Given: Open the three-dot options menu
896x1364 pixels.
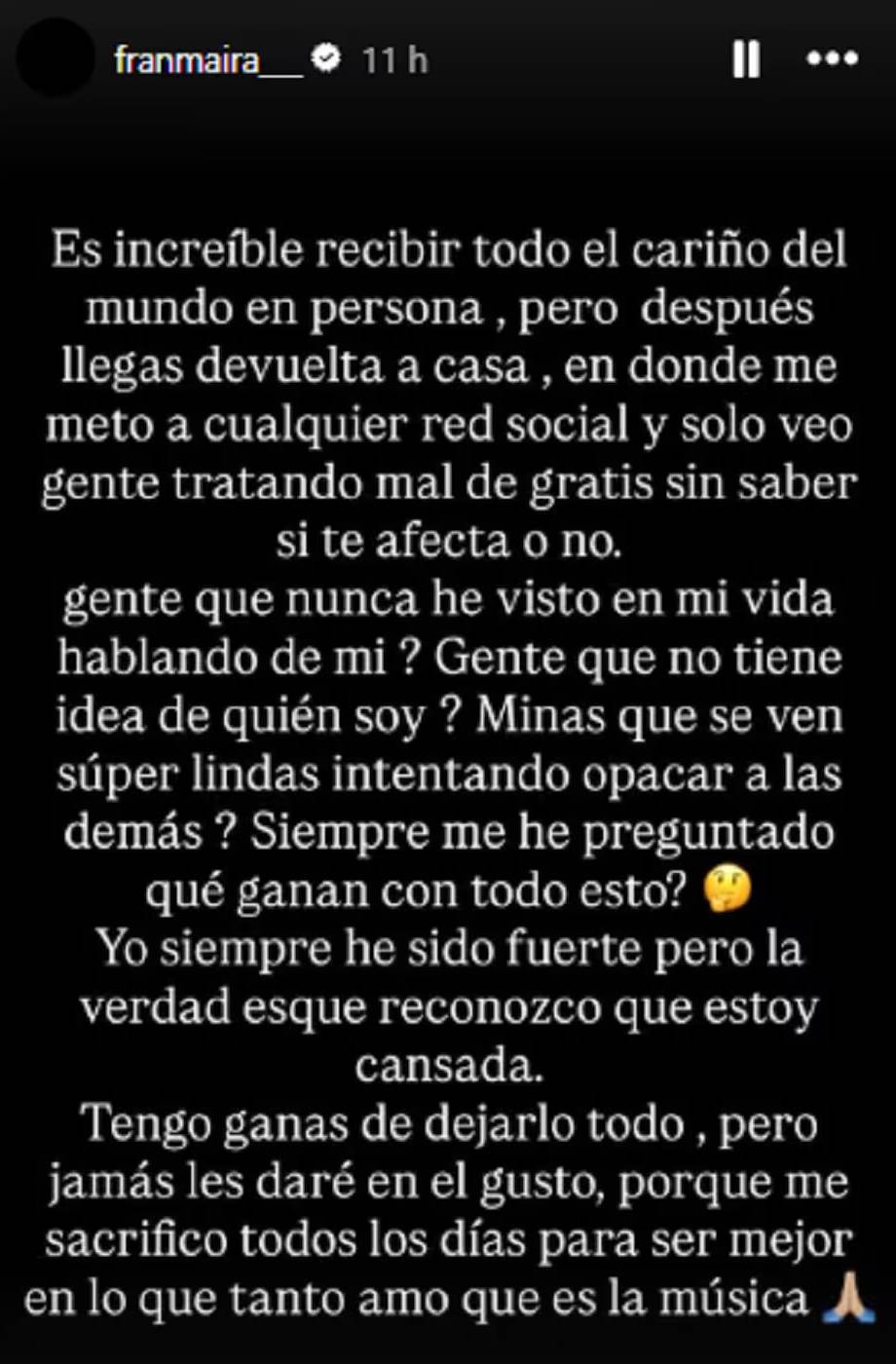Looking at the screenshot, I should pyautogui.click(x=833, y=59).
